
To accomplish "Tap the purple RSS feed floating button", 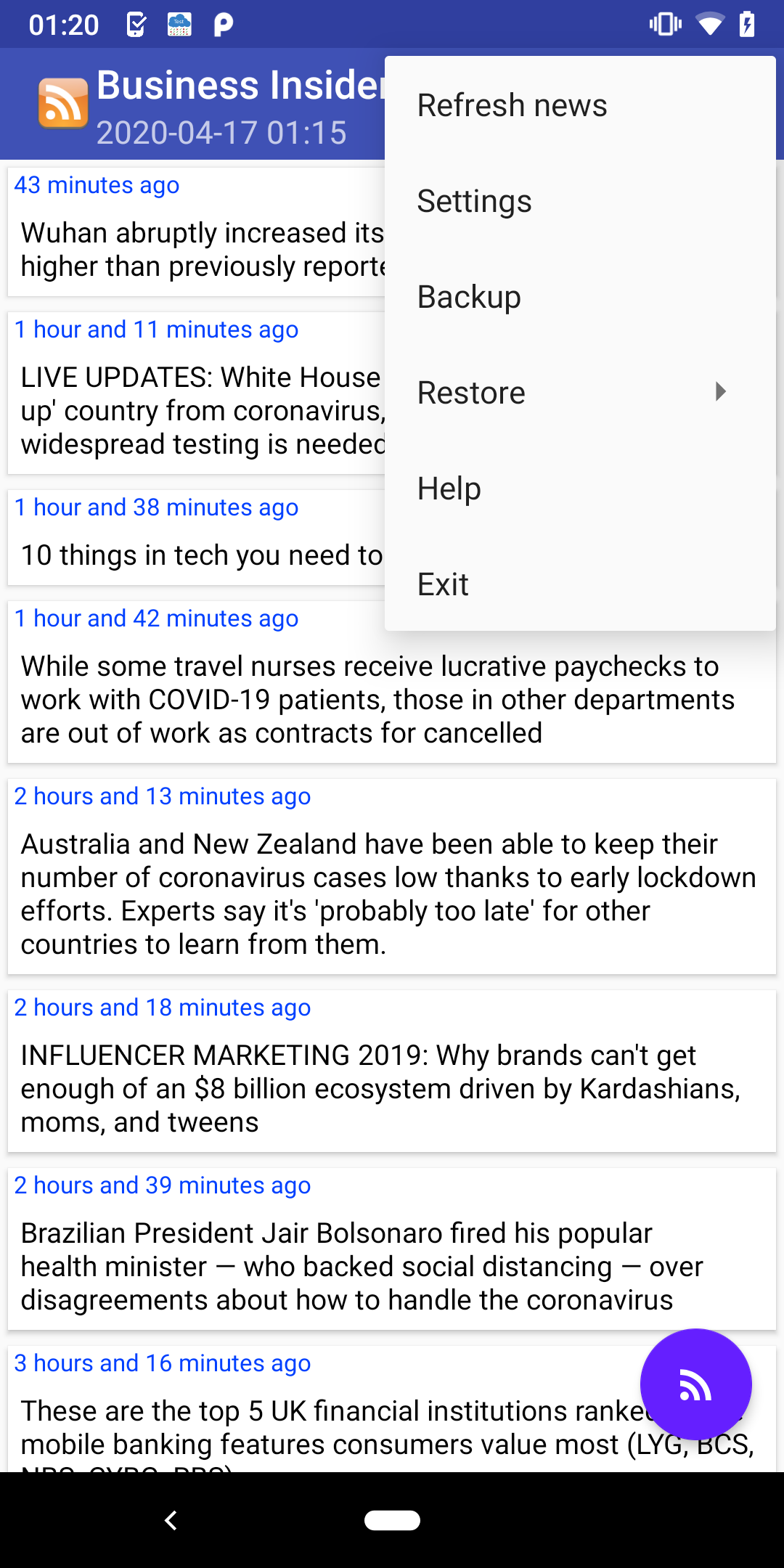I will click(x=695, y=1384).
